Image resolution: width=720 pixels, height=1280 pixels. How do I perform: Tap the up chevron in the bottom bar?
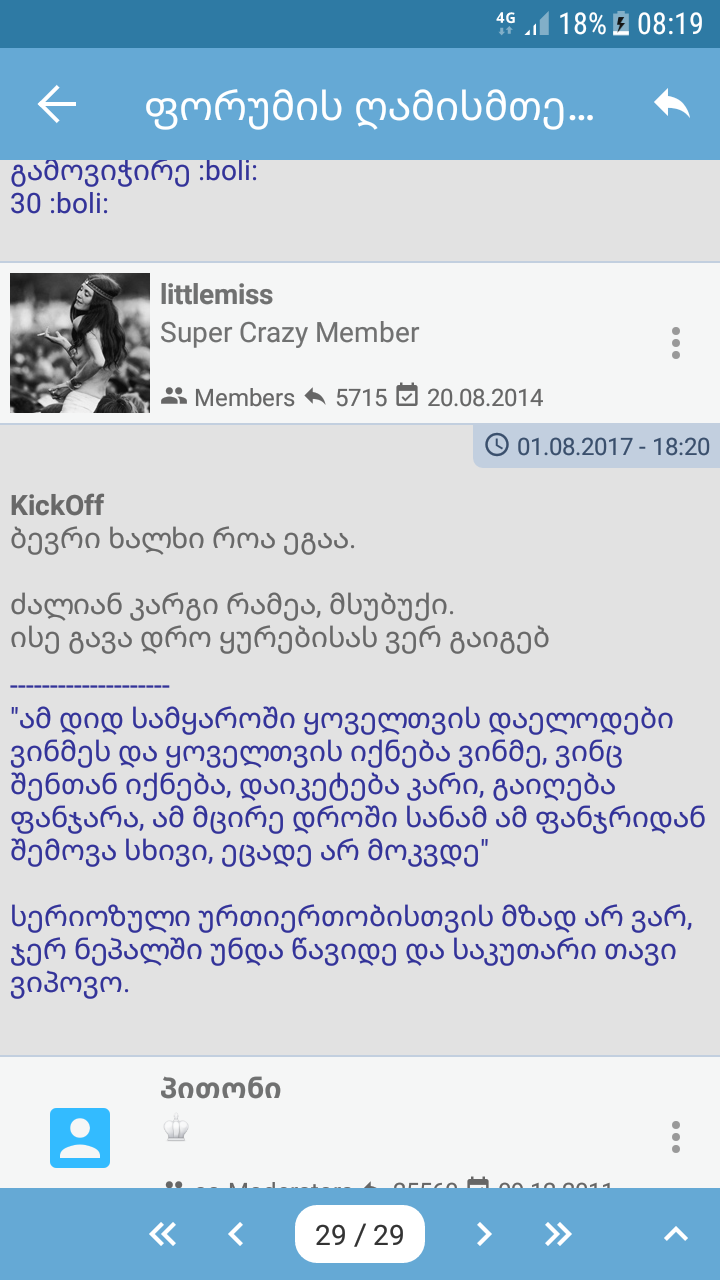point(676,1234)
